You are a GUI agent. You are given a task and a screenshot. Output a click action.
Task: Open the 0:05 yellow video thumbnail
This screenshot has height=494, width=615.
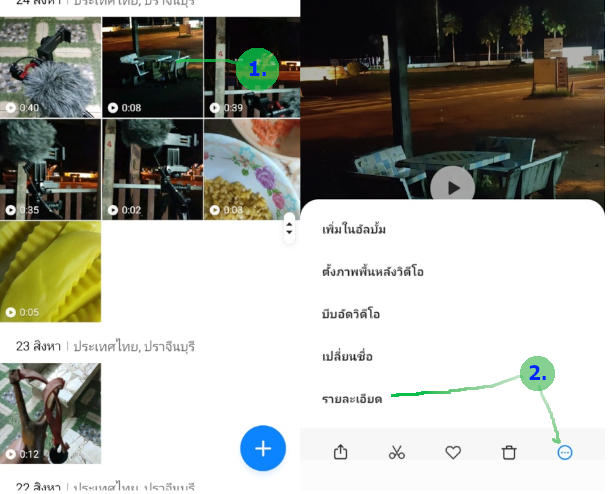point(50,272)
